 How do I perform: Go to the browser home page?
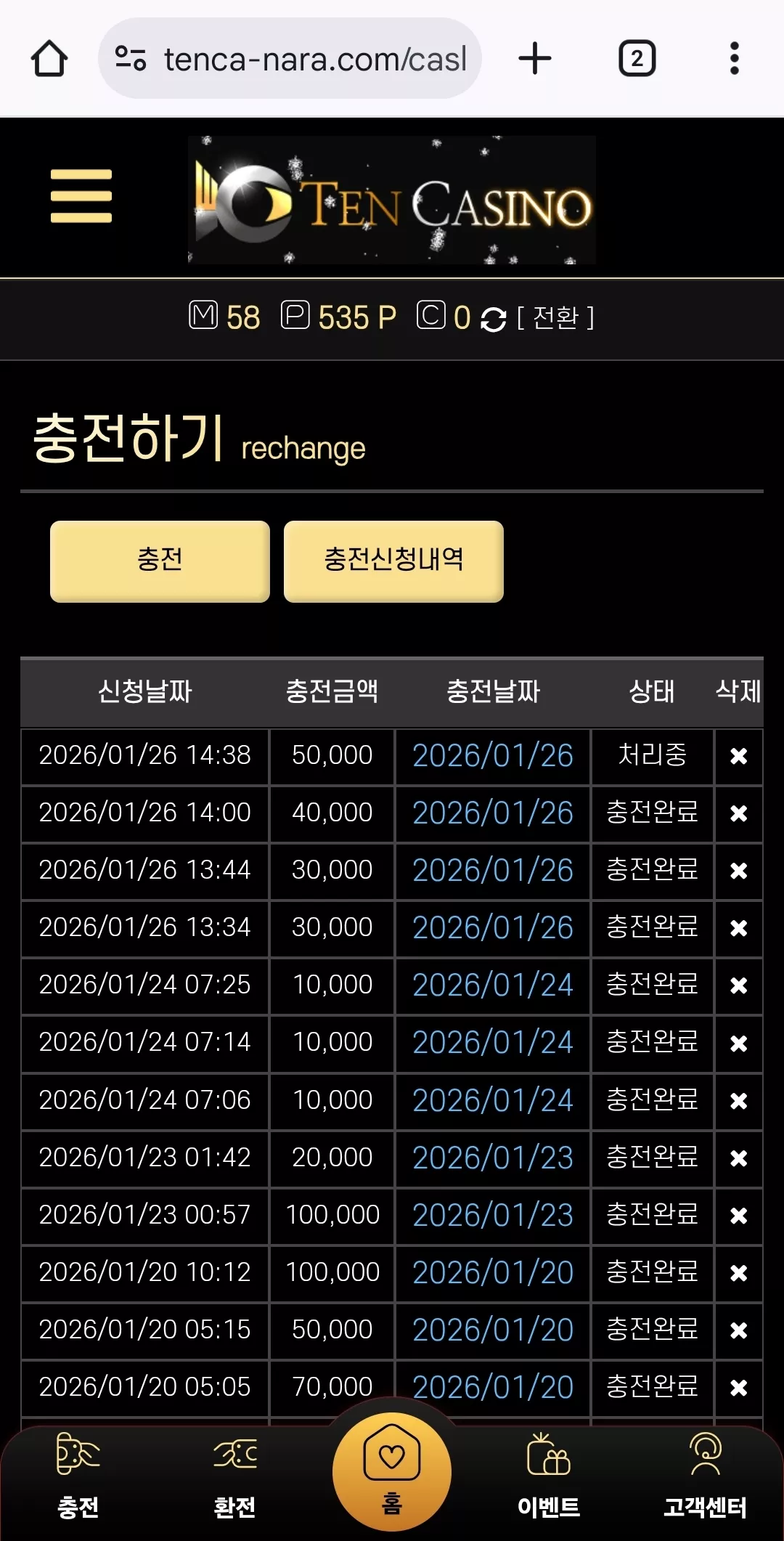[x=49, y=58]
